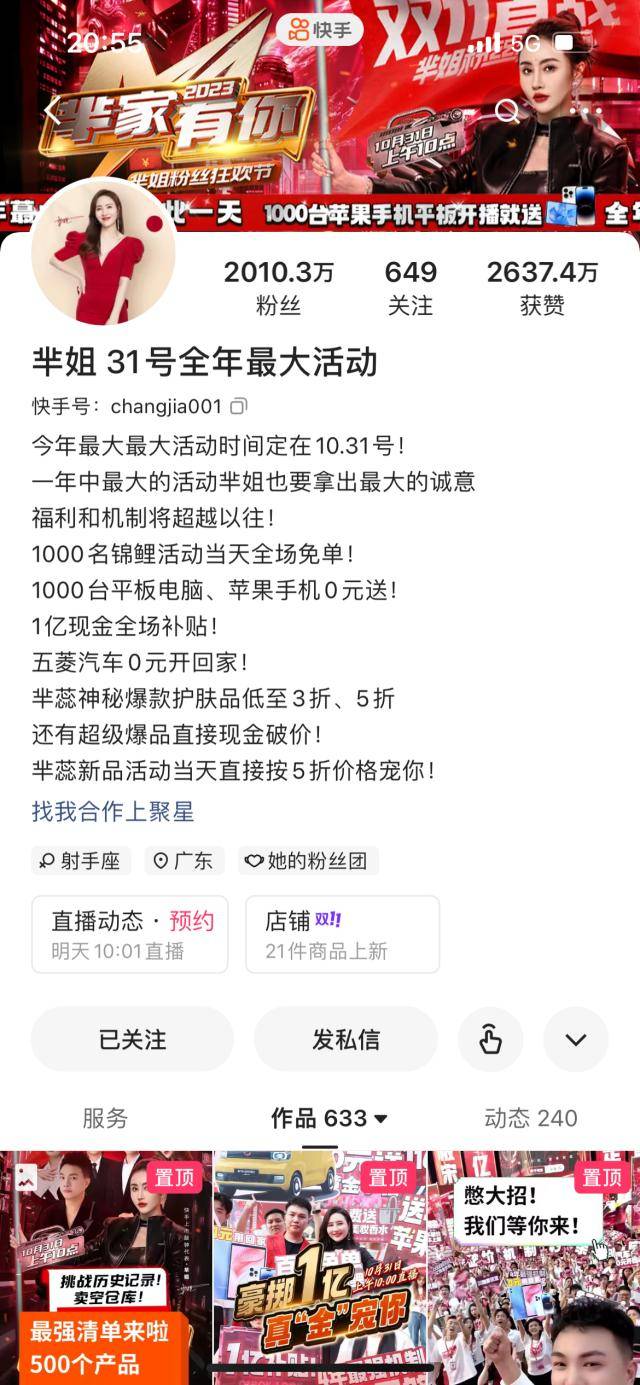Open the 关注 following list
Screen dimensions: 640x1385
(x=410, y=287)
